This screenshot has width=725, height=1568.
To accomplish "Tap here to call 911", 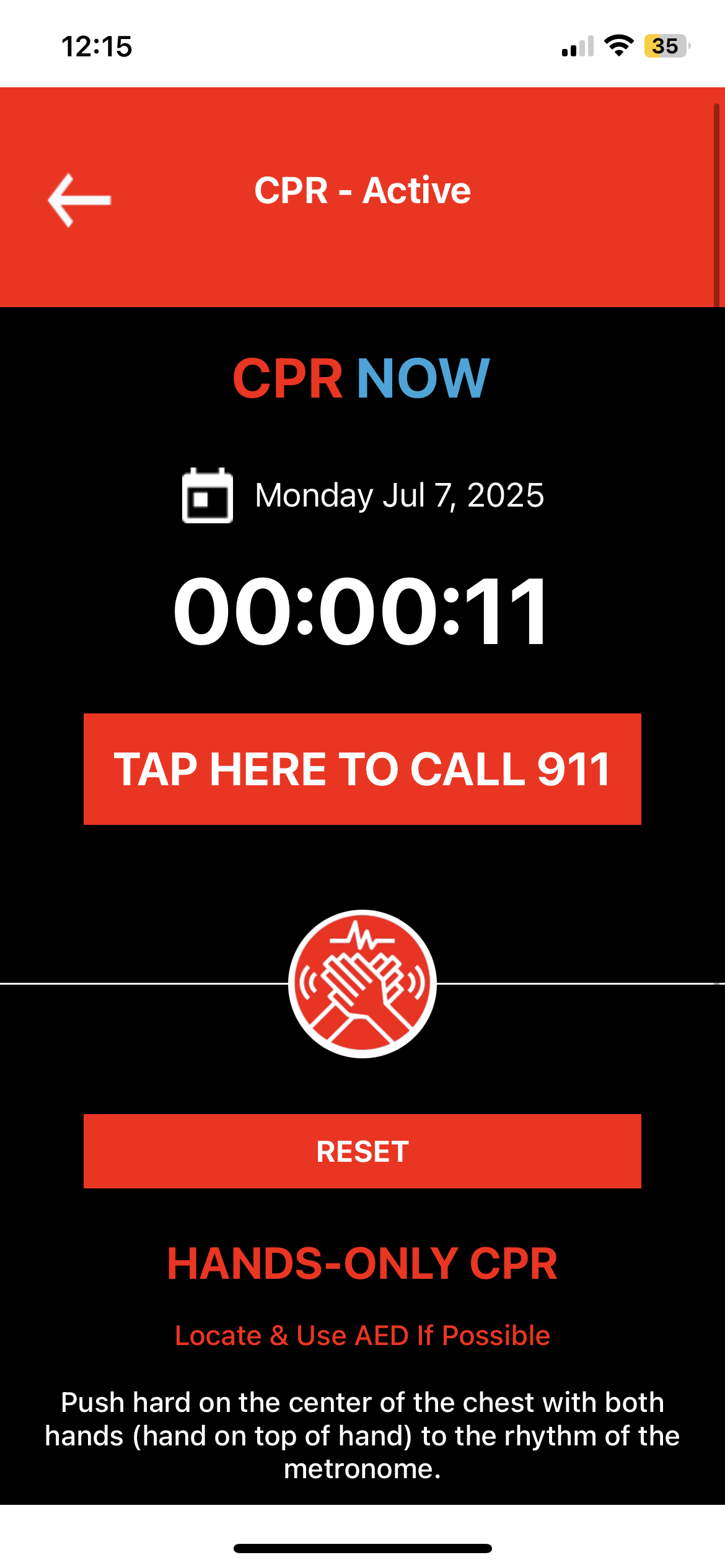I will click(362, 769).
